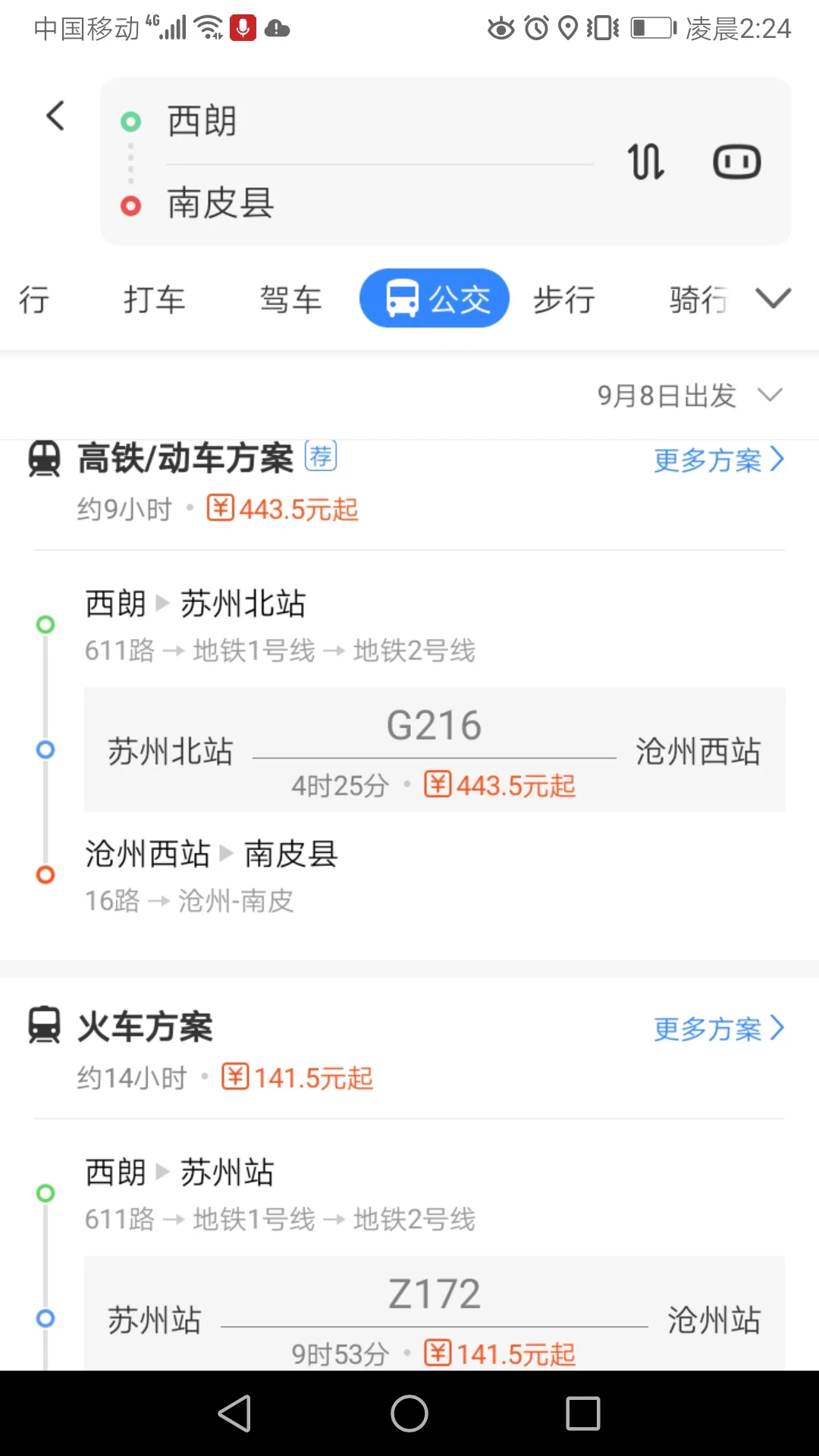Screen dimensions: 819x1456
Task: Tap the train icon beside 高铁/动车方案
Action: pyautogui.click(x=43, y=457)
